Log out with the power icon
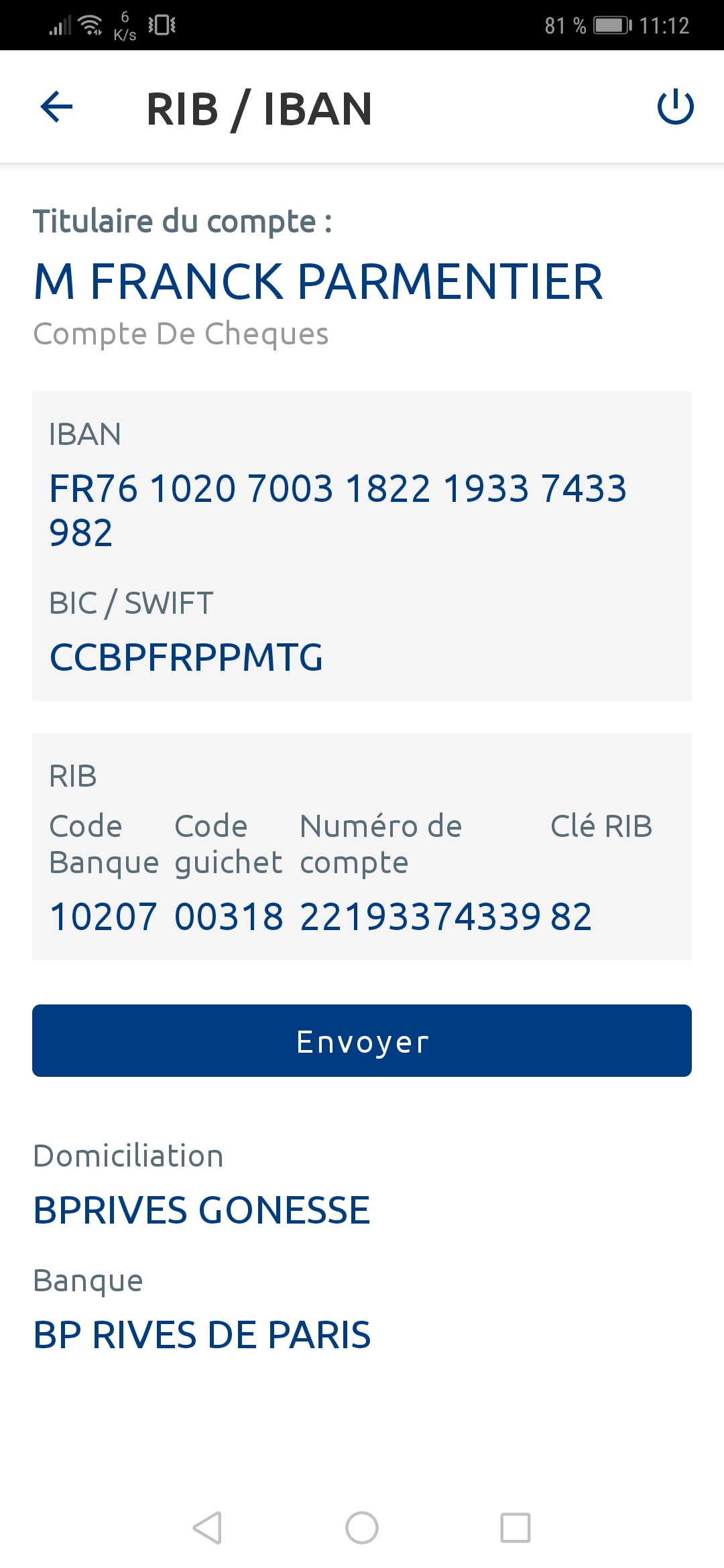 pos(675,107)
